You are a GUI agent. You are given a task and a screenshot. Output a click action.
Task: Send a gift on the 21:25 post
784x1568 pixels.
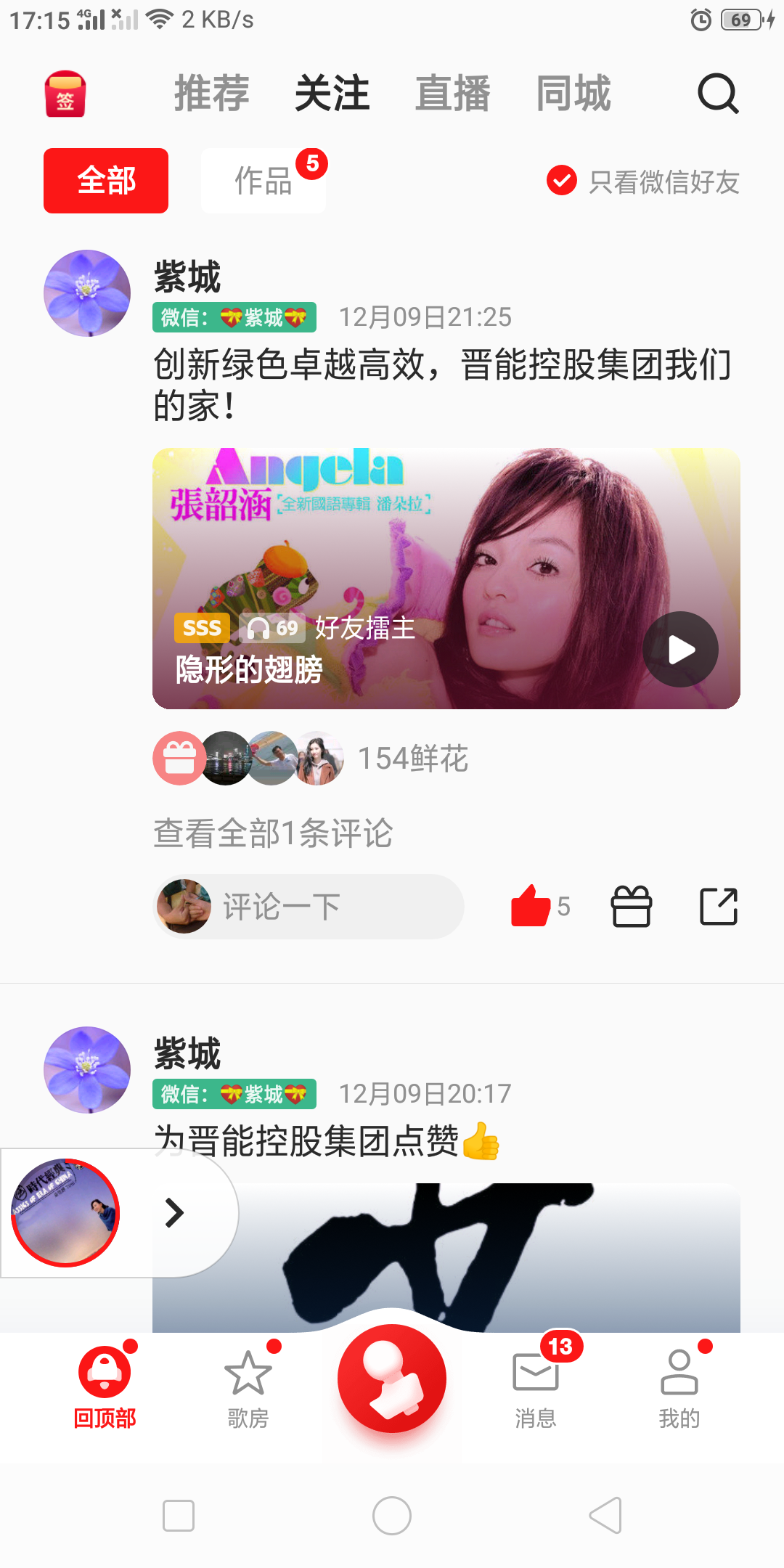point(632,907)
